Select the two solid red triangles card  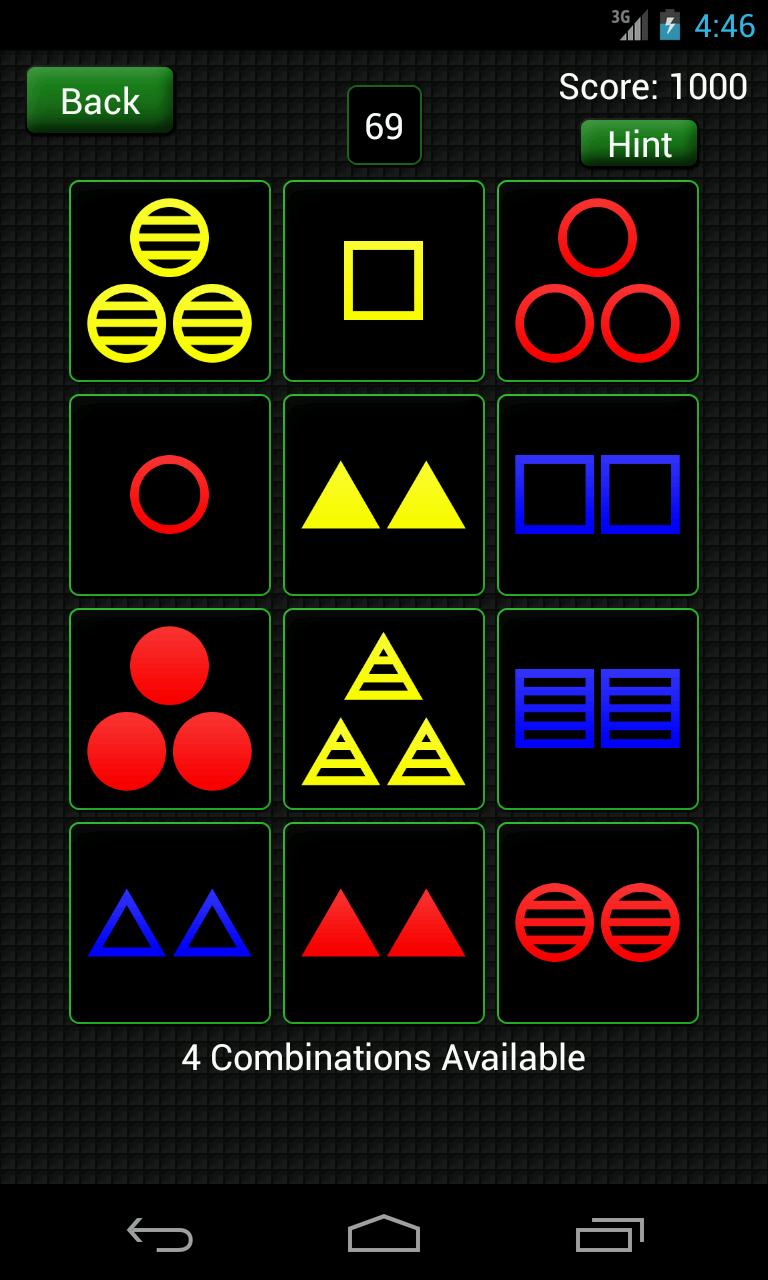pos(384,923)
